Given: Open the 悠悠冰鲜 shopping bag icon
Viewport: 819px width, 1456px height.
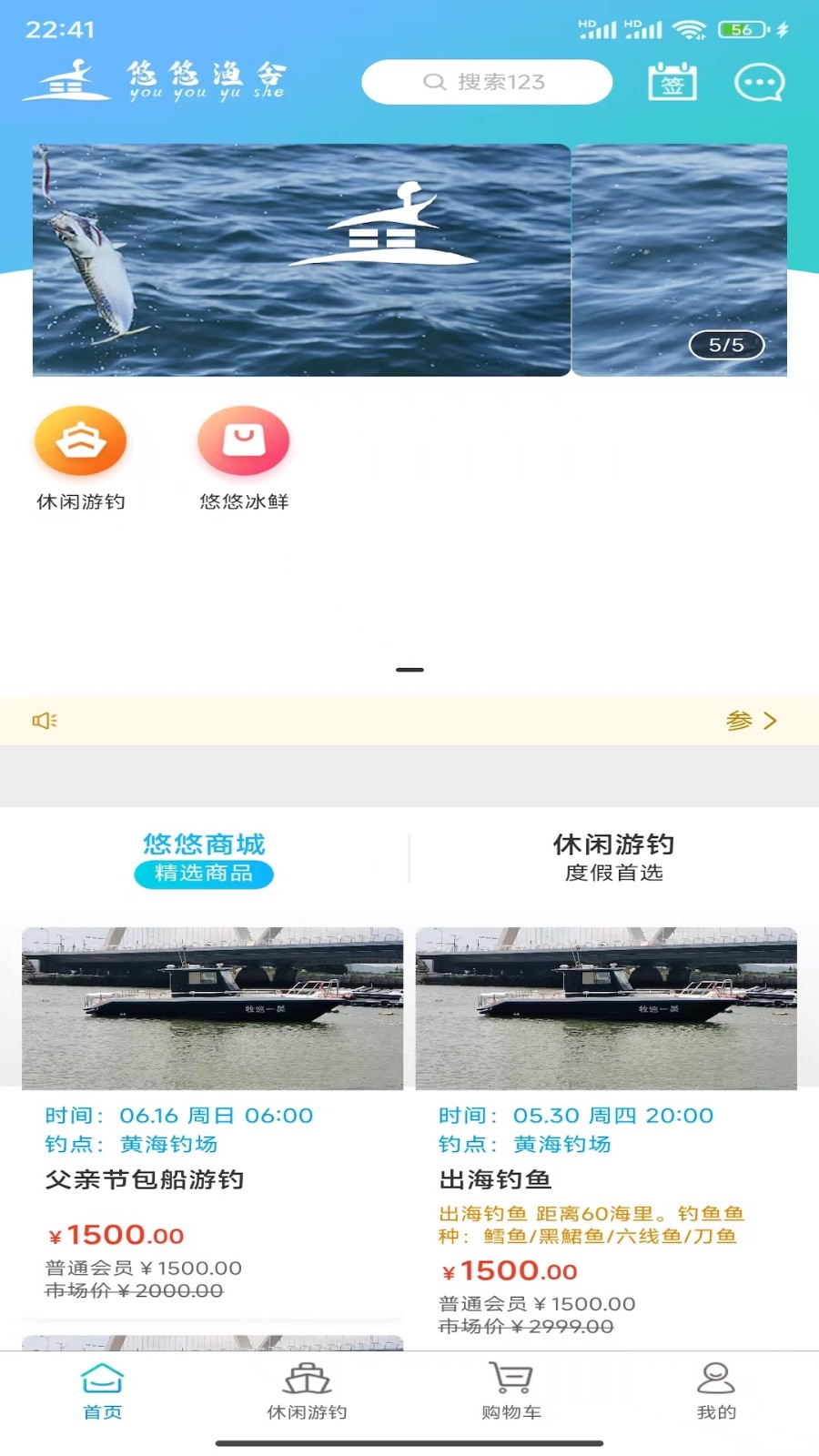Looking at the screenshot, I should pos(242,440).
